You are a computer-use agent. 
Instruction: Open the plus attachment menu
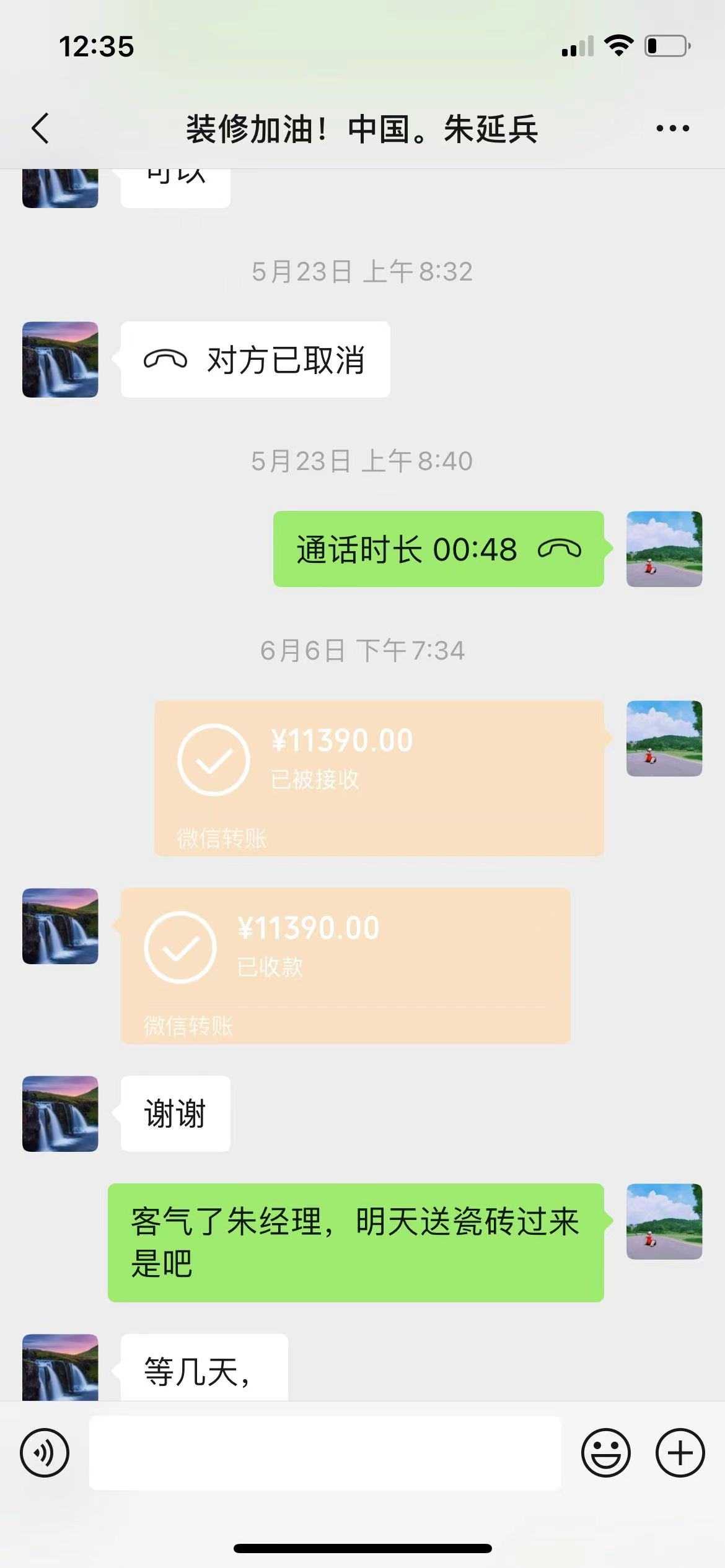[x=680, y=1453]
